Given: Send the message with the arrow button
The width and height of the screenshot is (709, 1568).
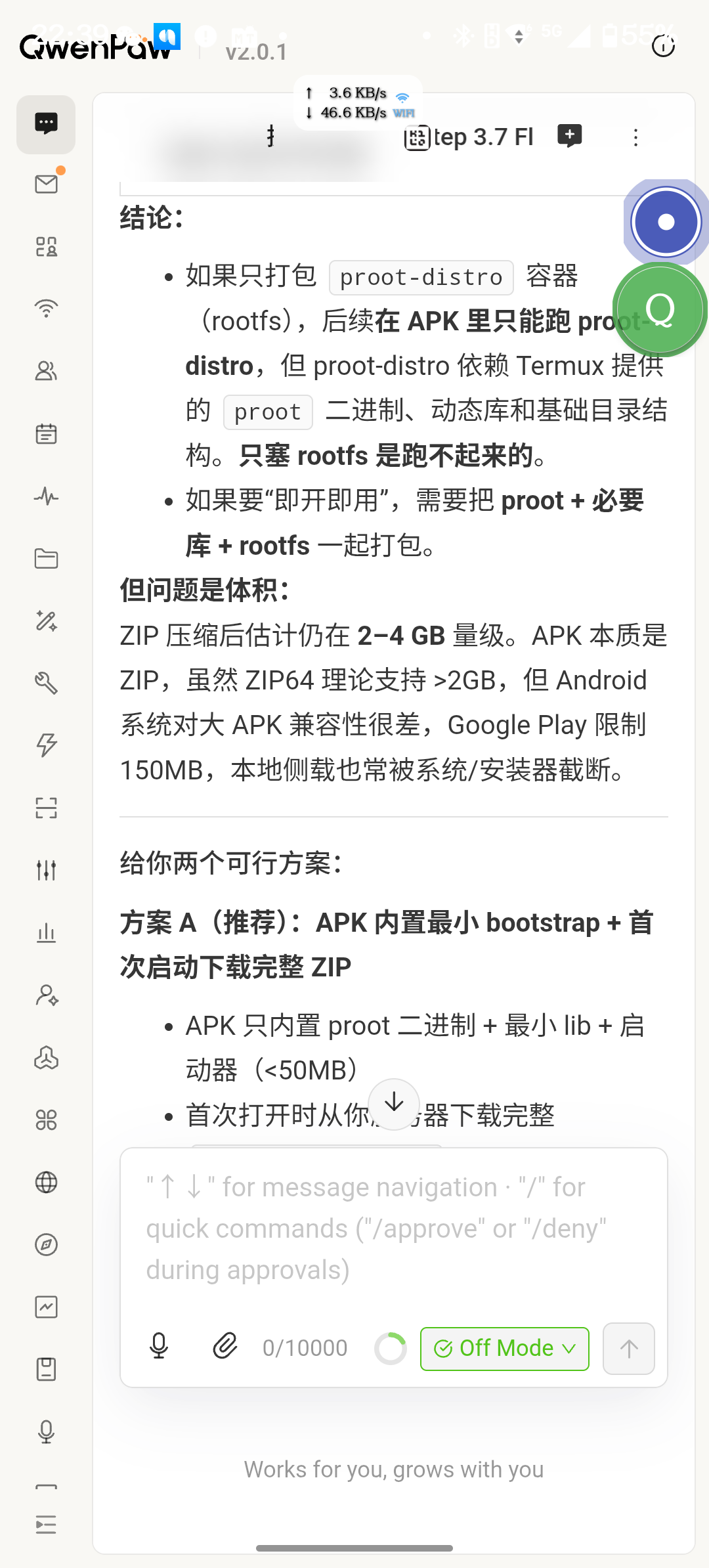Looking at the screenshot, I should click(x=629, y=1349).
